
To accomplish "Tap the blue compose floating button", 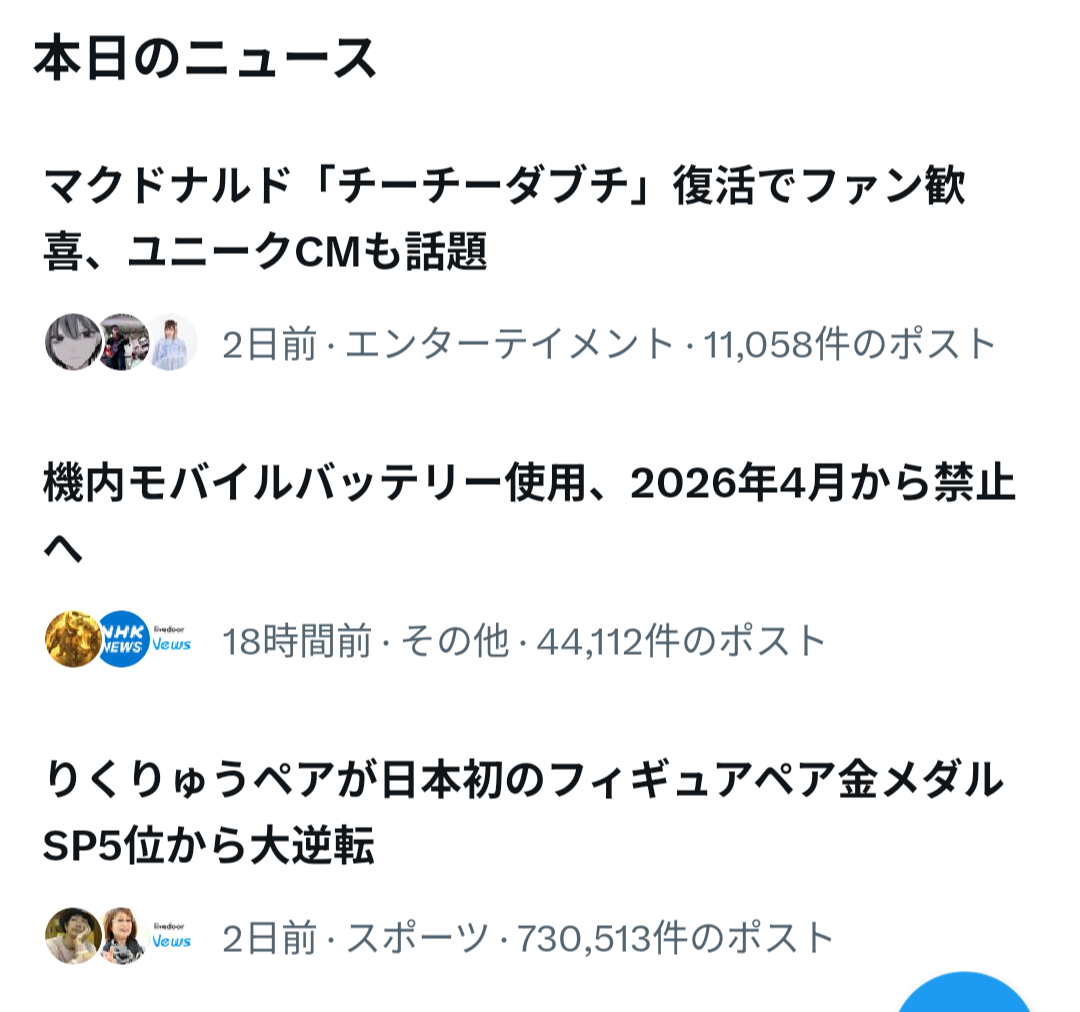I will click(x=963, y=995).
